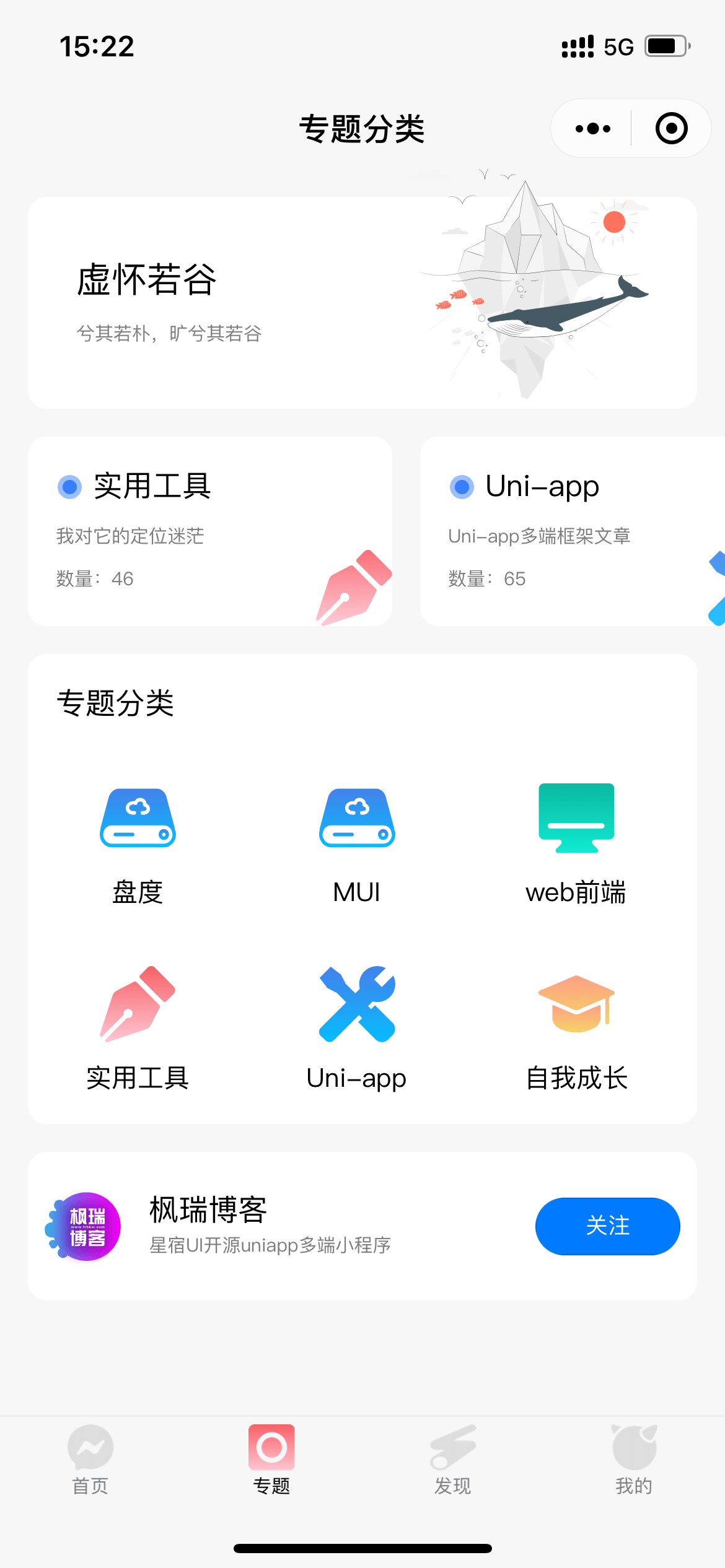Switch to the 首页 tab
725x1568 pixels.
pyautogui.click(x=90, y=1459)
